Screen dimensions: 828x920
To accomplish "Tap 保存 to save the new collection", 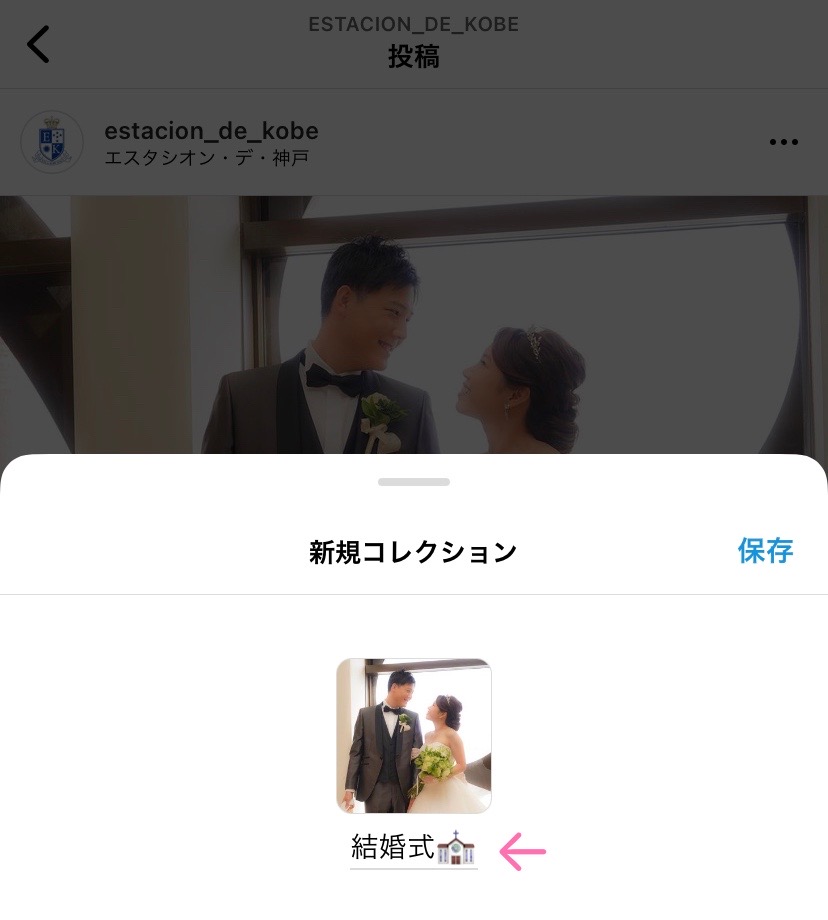I will 765,551.
